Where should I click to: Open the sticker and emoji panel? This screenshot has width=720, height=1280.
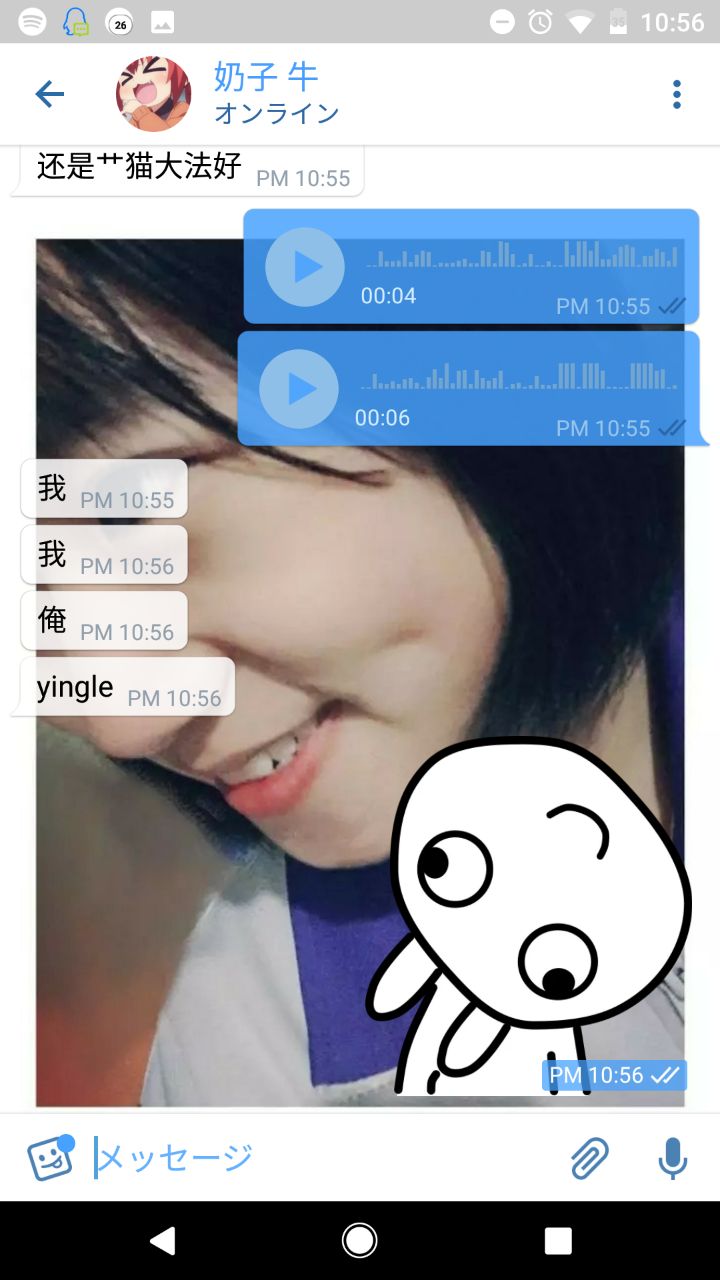coord(50,1158)
